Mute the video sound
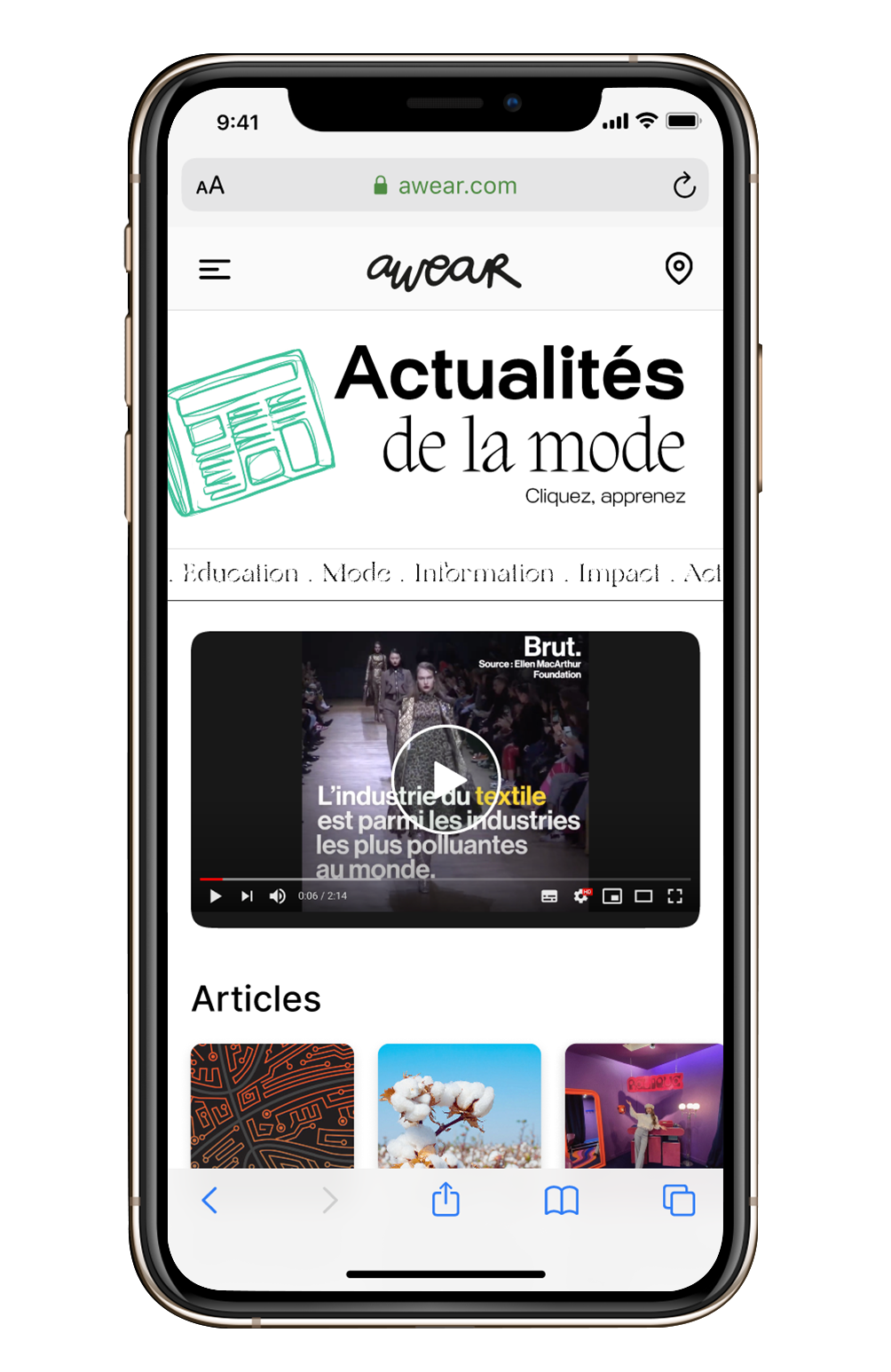 pos(278,896)
